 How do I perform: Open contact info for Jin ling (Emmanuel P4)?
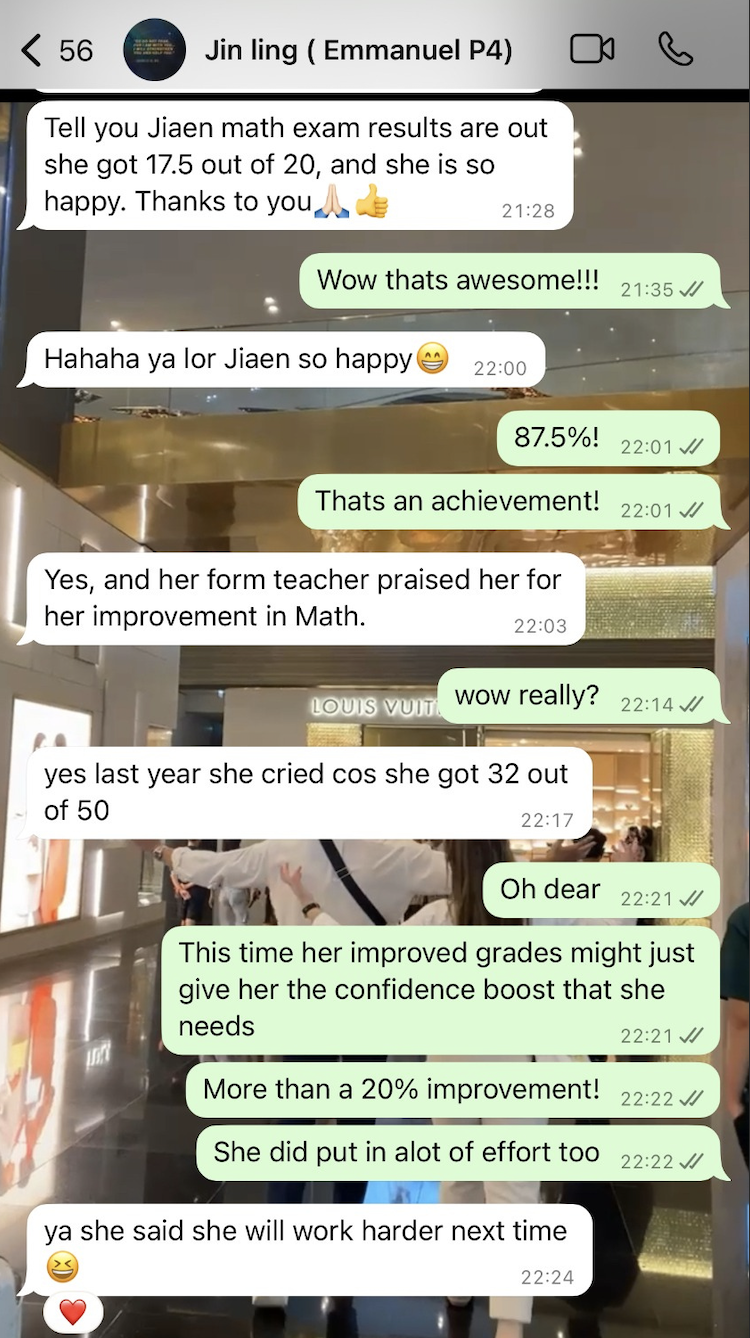[x=358, y=50]
